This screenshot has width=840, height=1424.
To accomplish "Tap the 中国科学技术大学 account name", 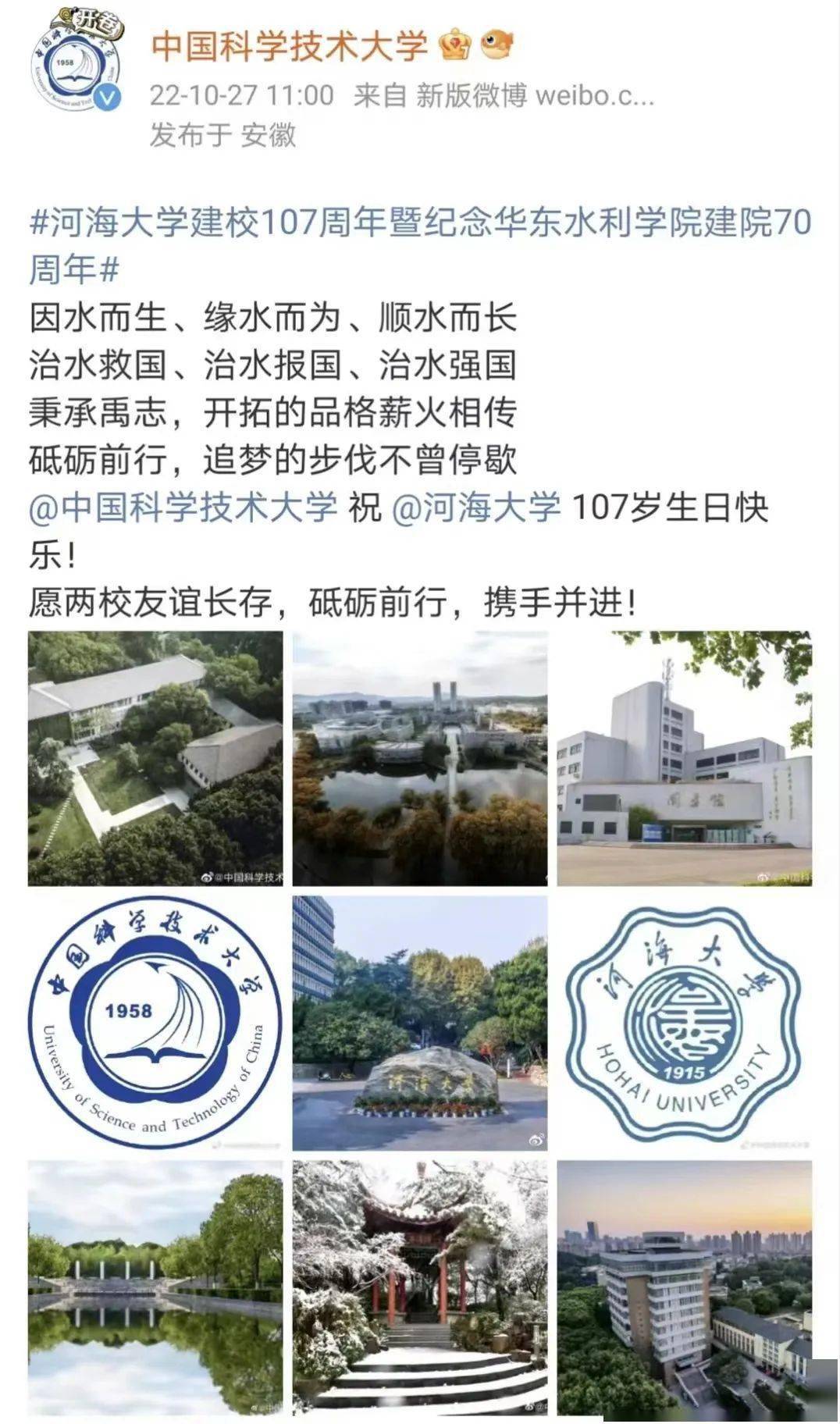I will (x=289, y=46).
